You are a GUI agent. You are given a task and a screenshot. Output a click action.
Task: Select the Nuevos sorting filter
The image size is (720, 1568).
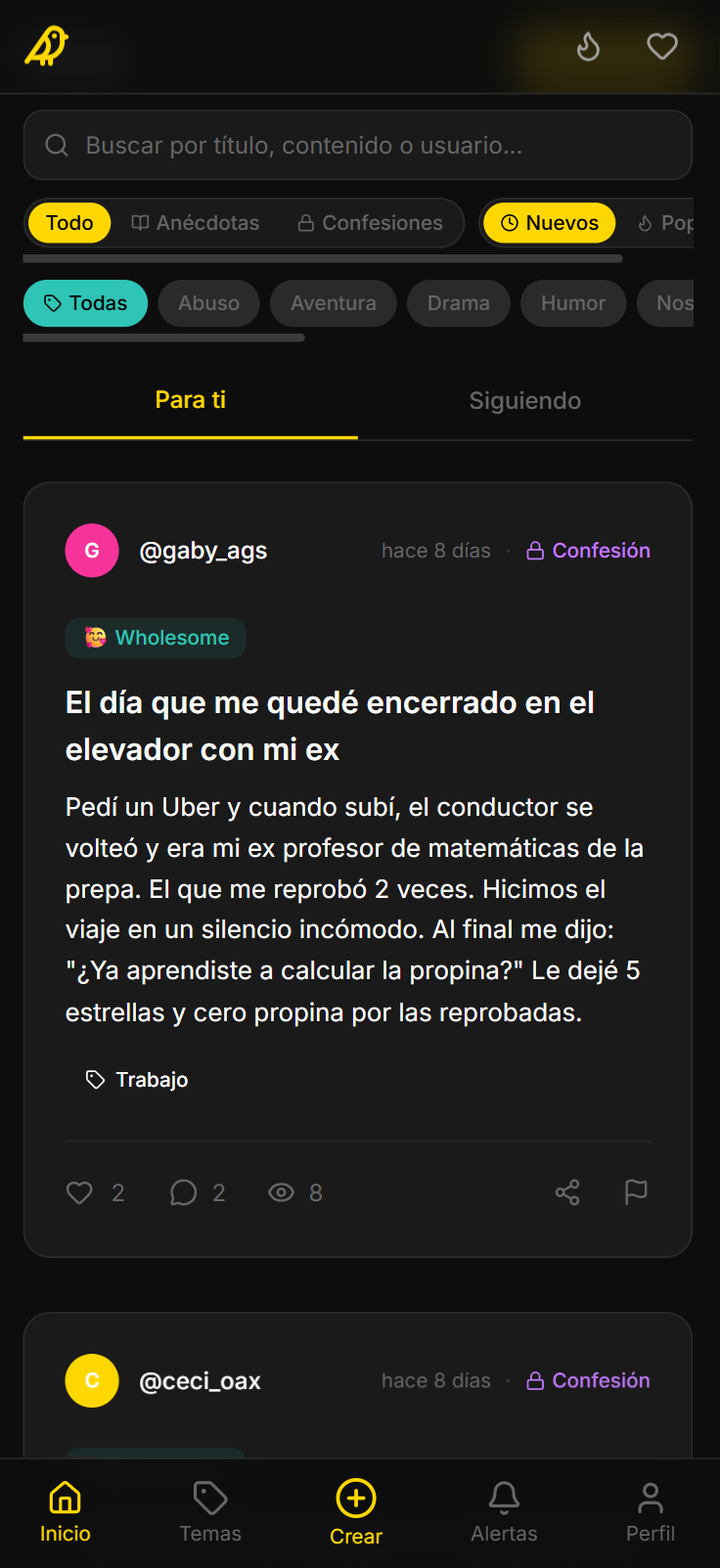(x=549, y=222)
